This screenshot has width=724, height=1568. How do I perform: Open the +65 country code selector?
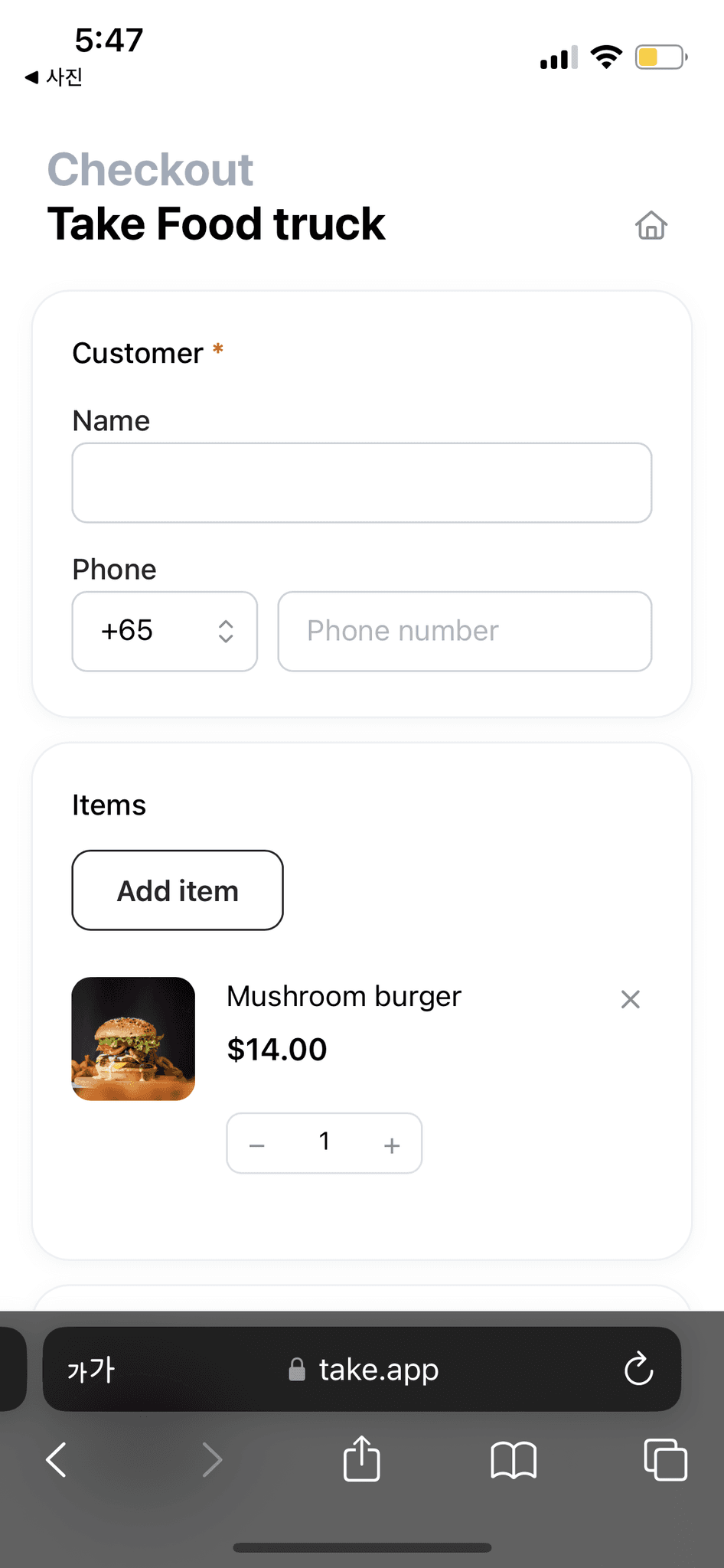165,631
